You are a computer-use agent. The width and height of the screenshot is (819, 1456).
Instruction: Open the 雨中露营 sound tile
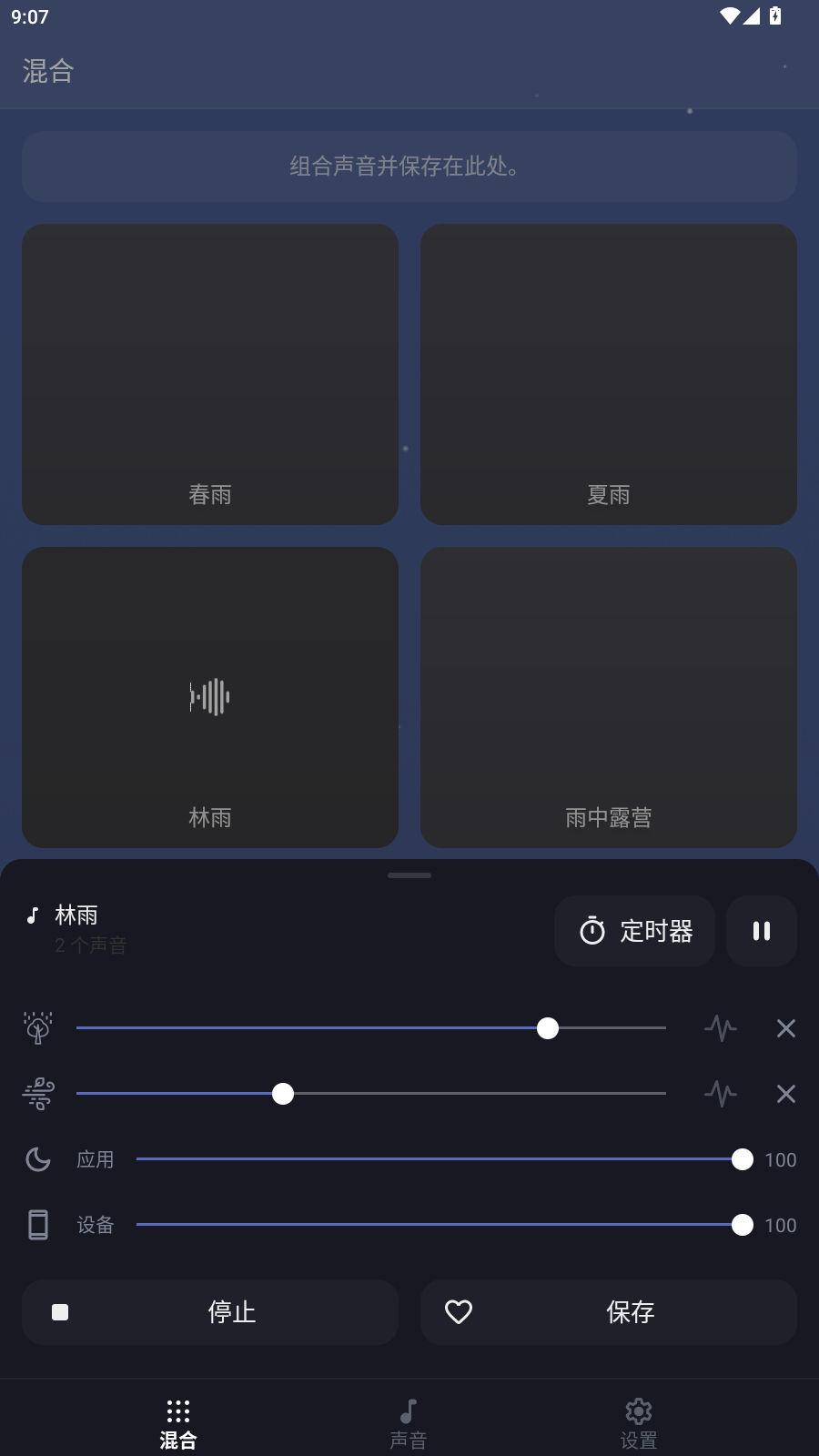[608, 697]
